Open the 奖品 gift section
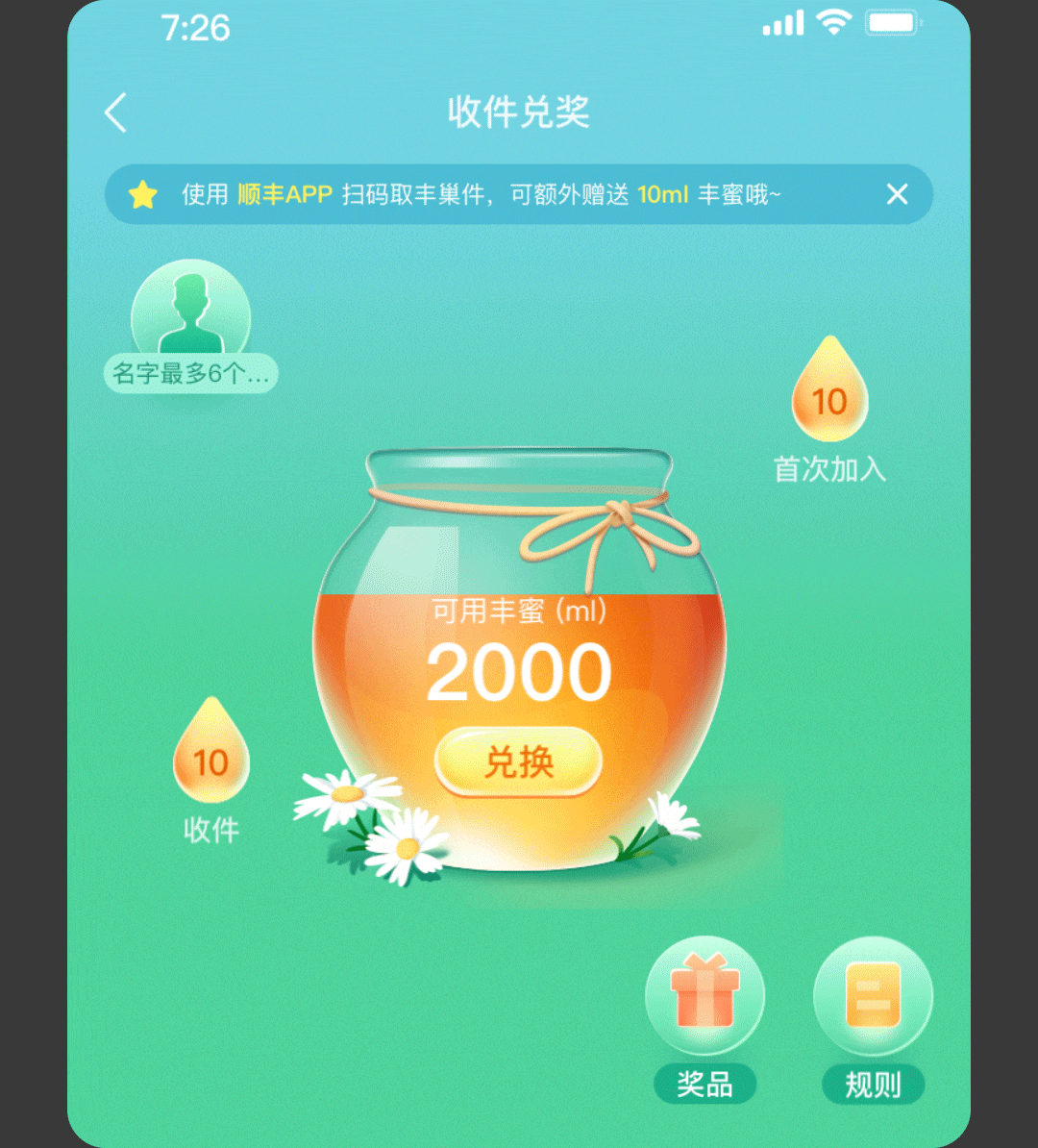Image resolution: width=1038 pixels, height=1148 pixels. click(704, 998)
